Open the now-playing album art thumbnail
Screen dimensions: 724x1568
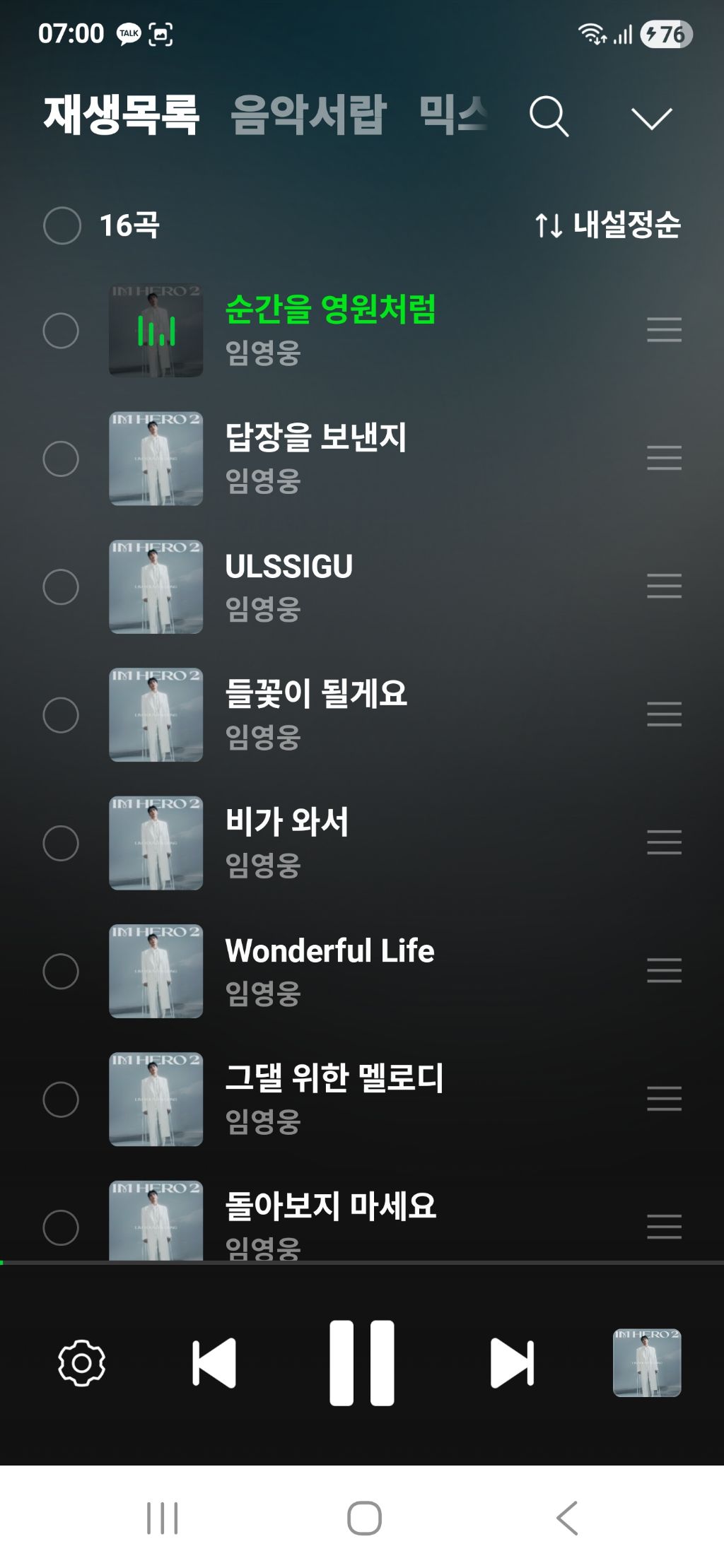[647, 1362]
